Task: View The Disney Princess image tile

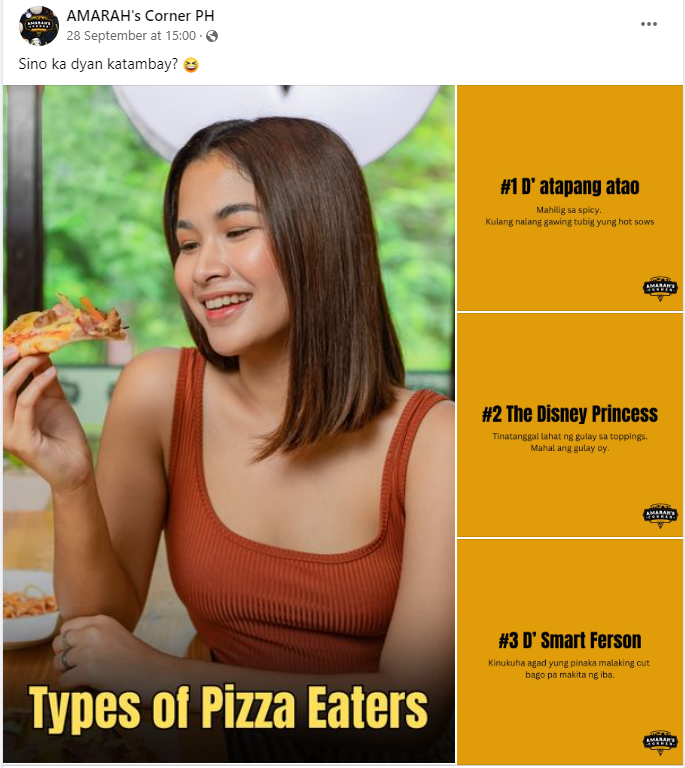Action: [569, 425]
